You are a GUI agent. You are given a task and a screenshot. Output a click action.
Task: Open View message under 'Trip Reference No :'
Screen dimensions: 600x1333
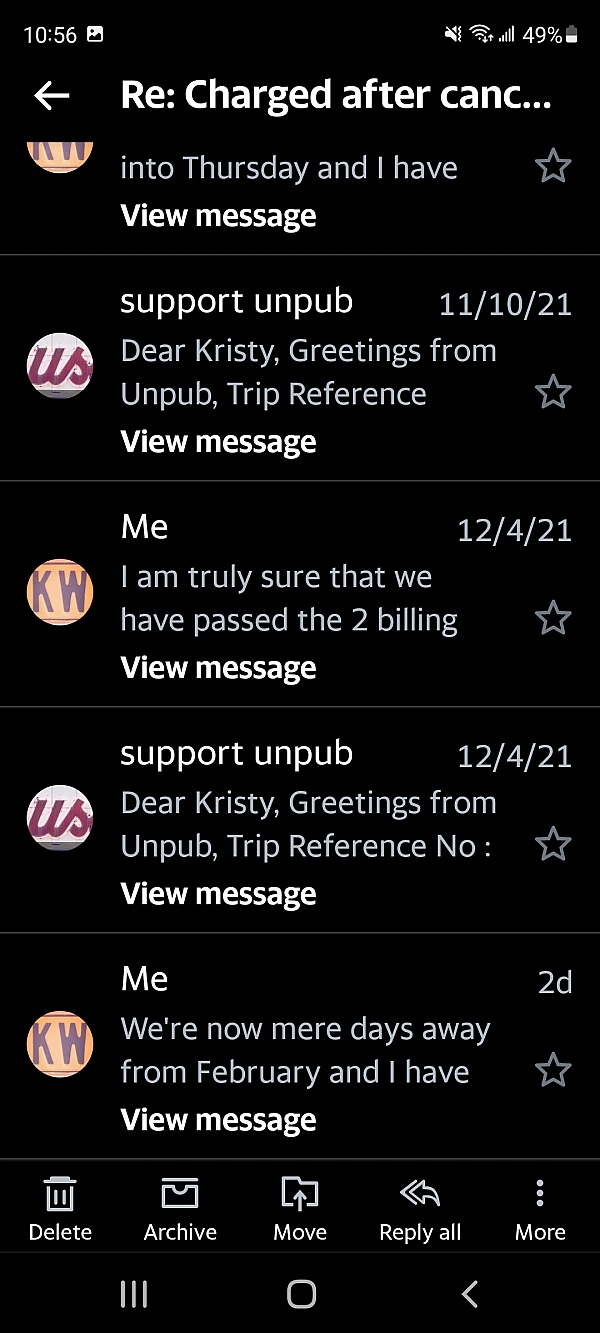[x=218, y=894]
